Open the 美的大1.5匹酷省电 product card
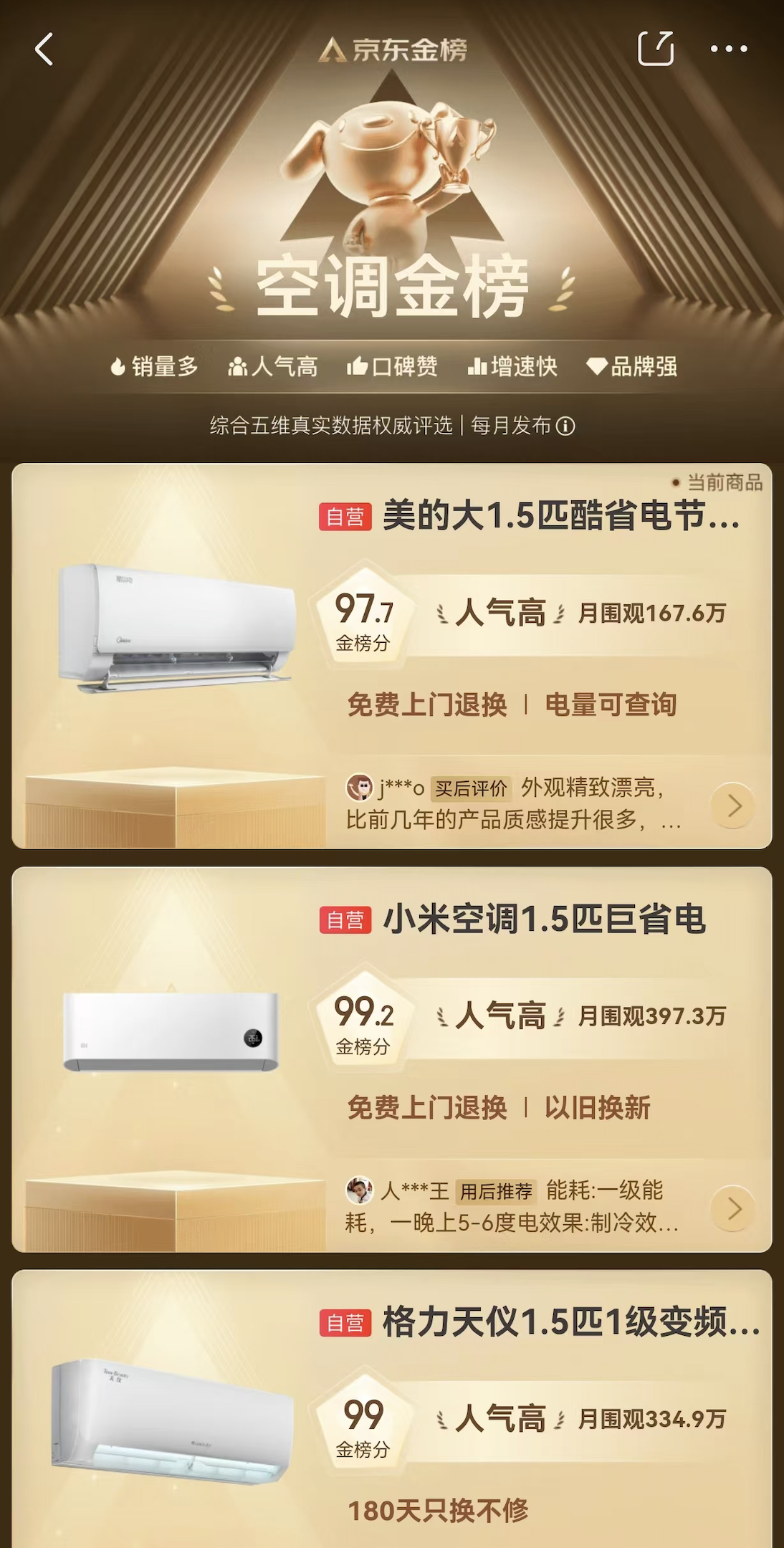 560,516
